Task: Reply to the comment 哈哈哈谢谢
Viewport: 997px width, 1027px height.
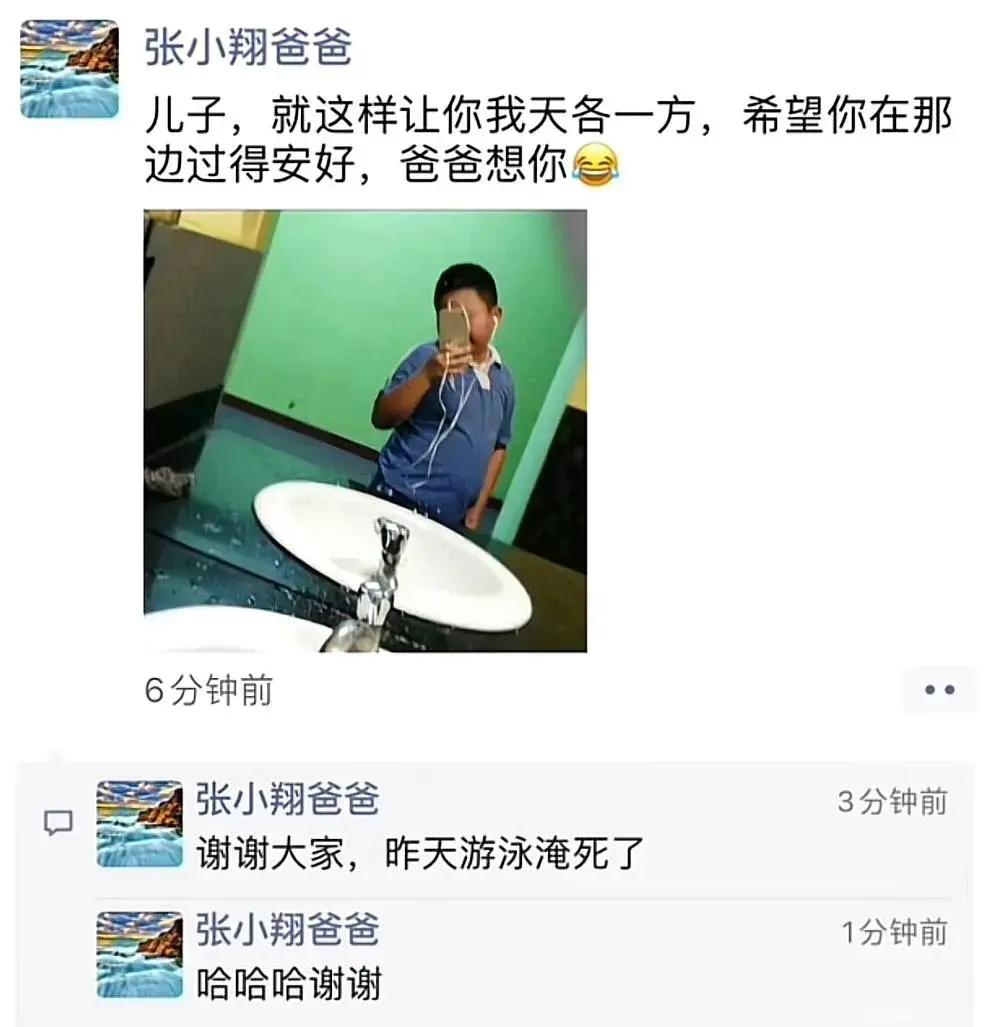Action: coord(289,984)
